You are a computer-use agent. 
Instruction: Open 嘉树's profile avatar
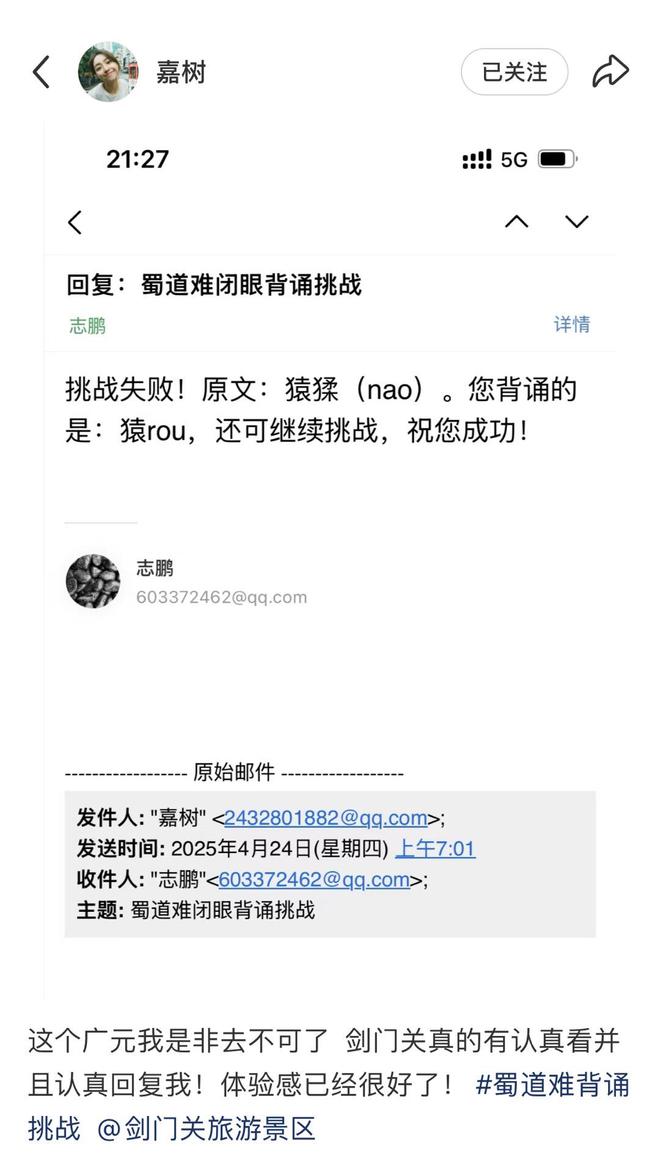click(x=108, y=72)
